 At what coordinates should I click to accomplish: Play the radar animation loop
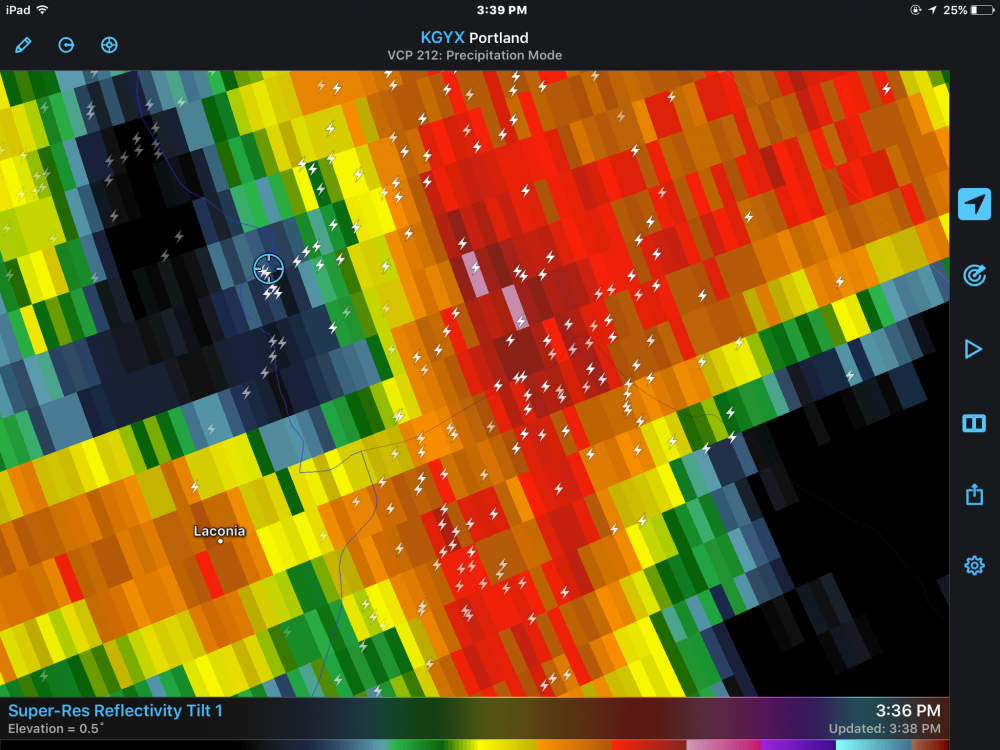coord(974,349)
